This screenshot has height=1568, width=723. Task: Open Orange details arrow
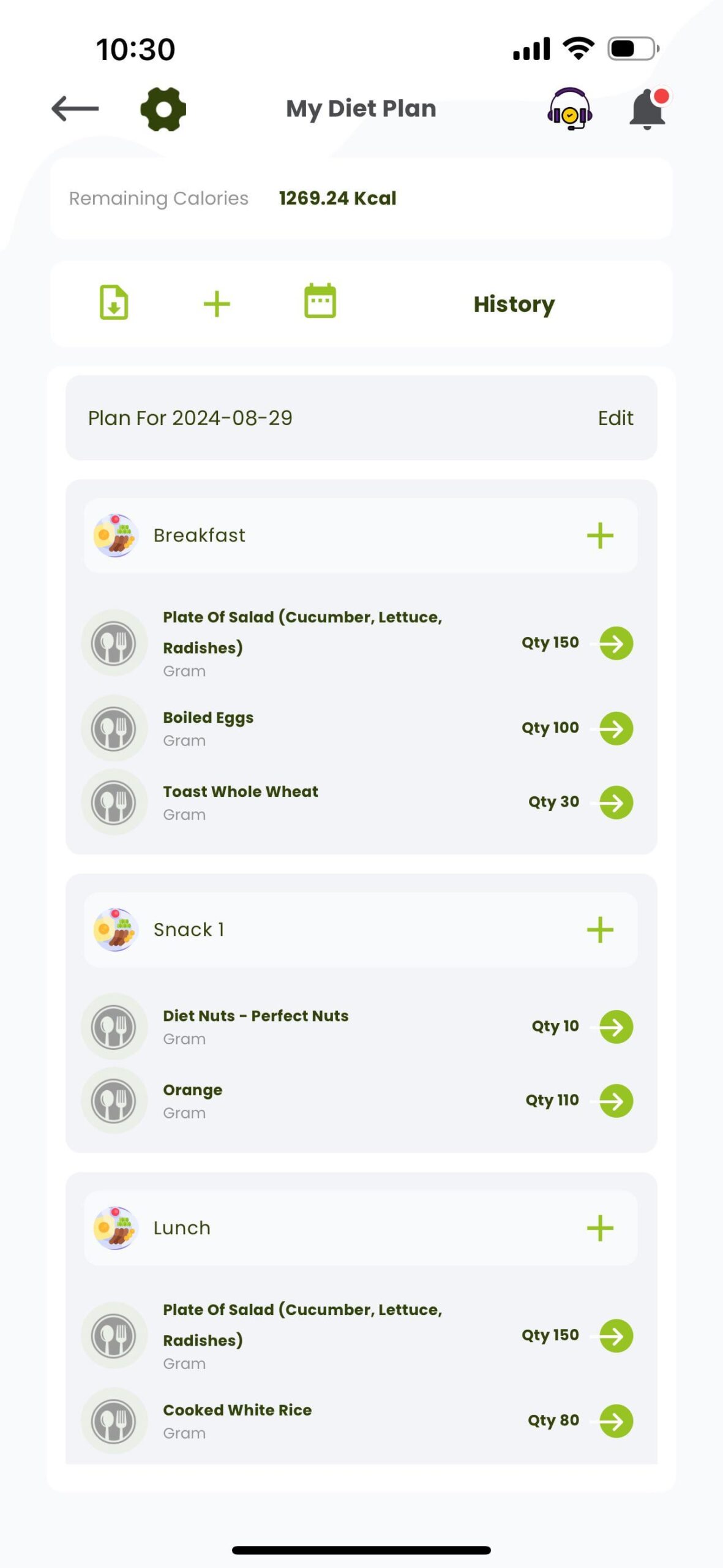coord(616,1101)
